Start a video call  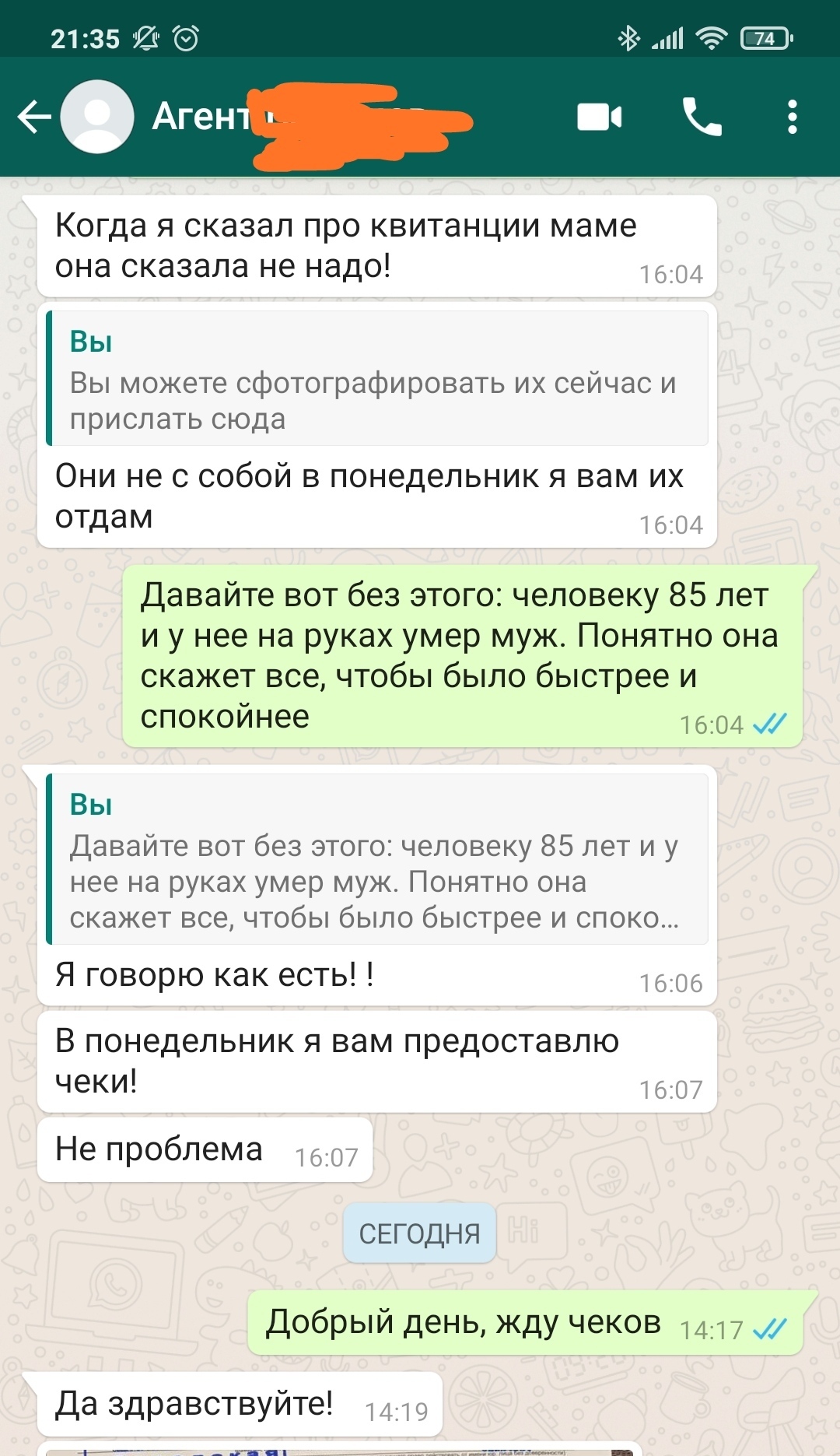[599, 118]
